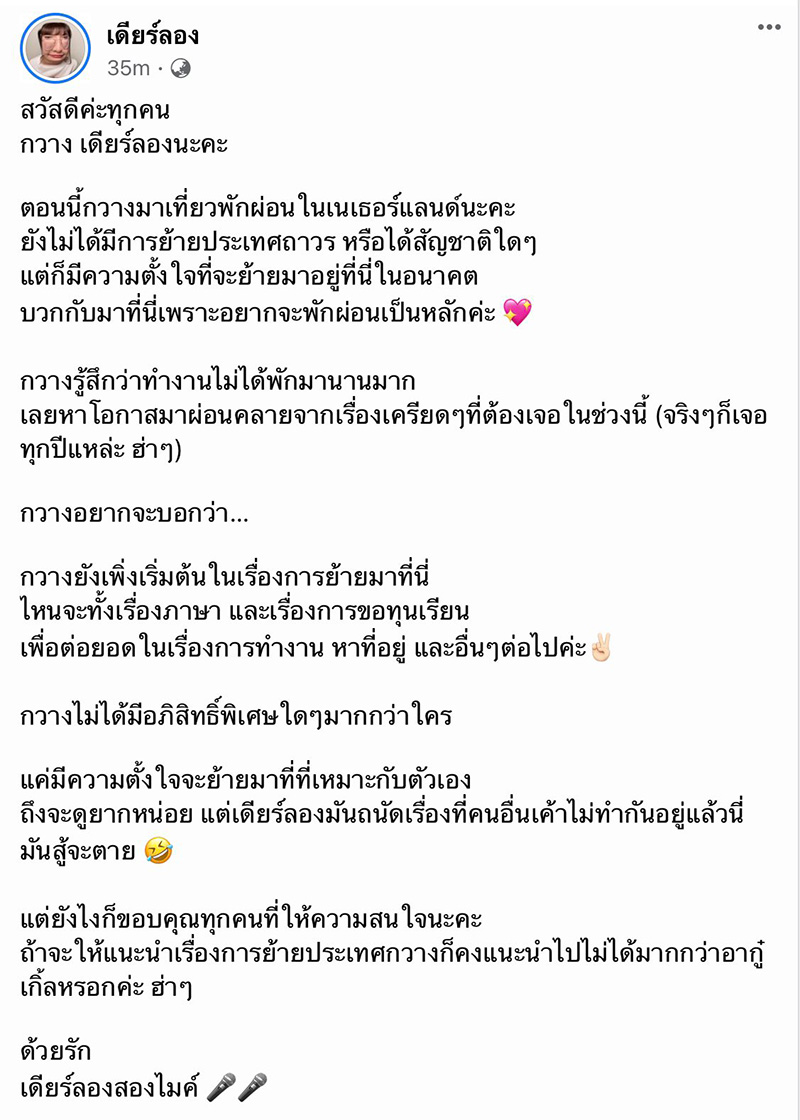
Task: Open the post options ellipsis menu
Action: click(769, 29)
